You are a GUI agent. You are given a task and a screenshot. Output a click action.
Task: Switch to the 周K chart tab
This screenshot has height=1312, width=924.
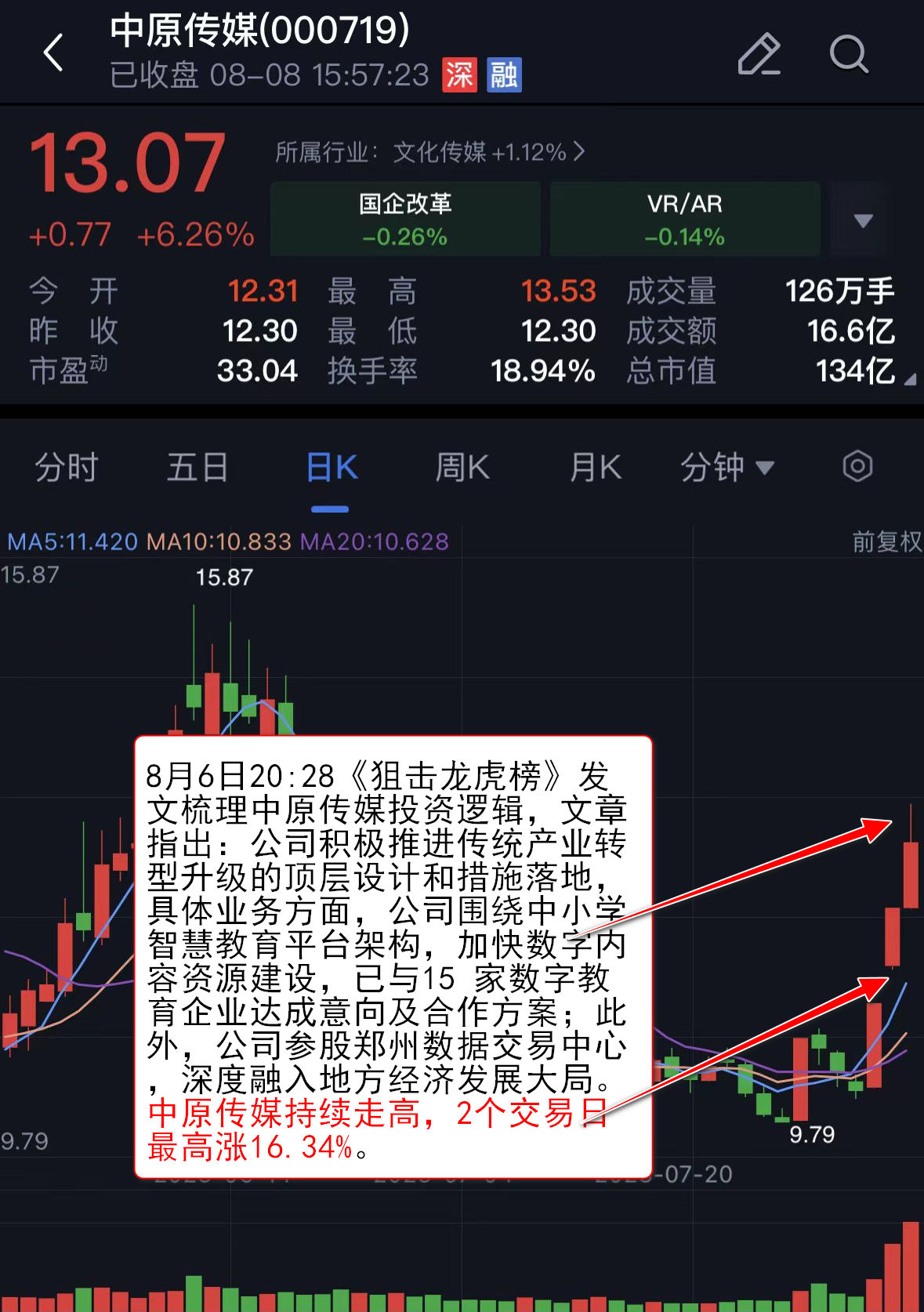click(462, 468)
